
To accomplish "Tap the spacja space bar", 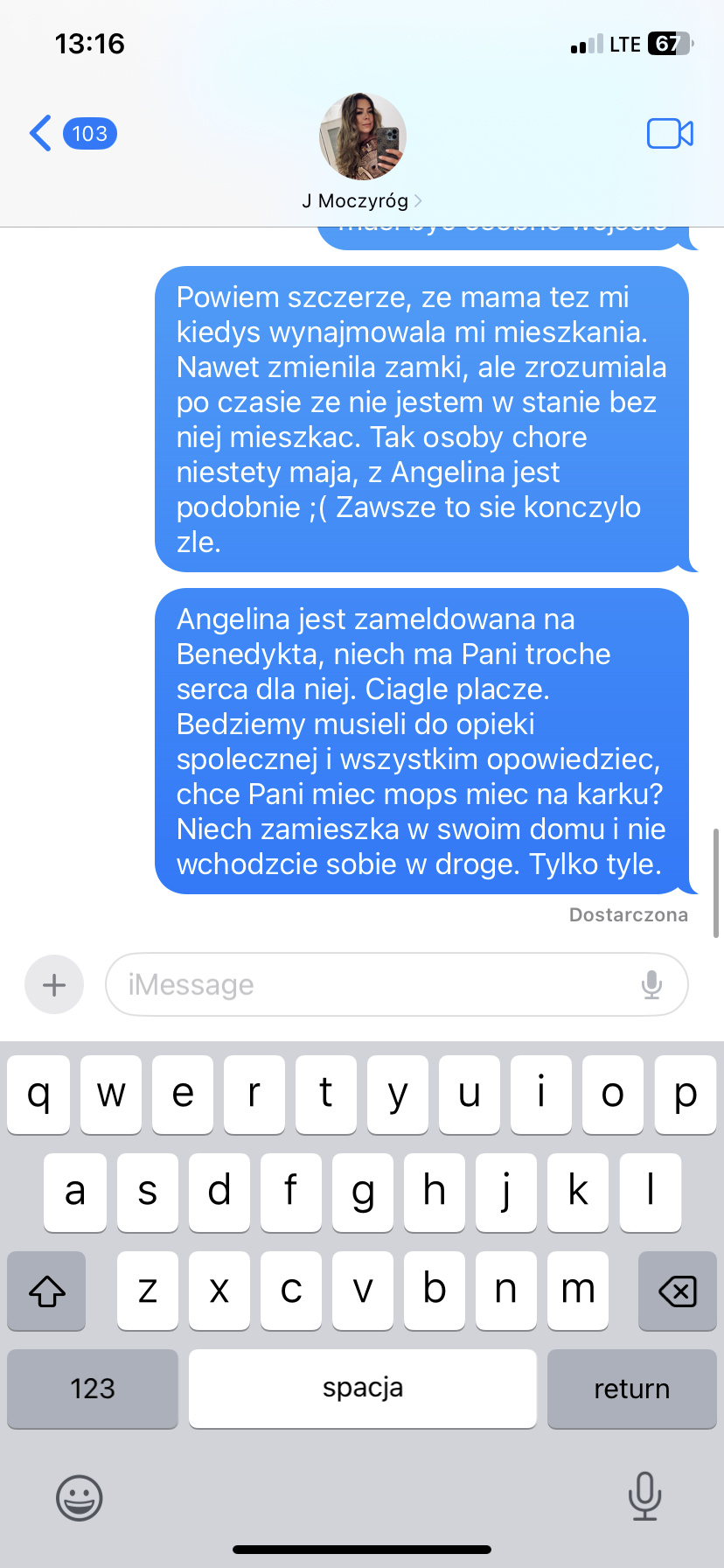I will [x=362, y=1389].
